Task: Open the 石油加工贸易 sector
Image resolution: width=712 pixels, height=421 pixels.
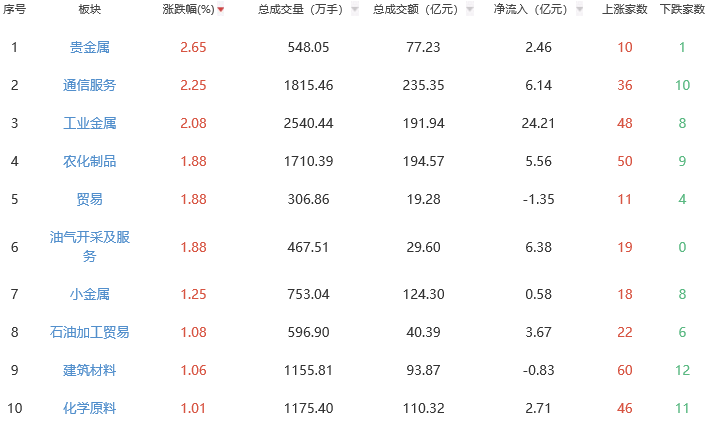Action: 90,332
